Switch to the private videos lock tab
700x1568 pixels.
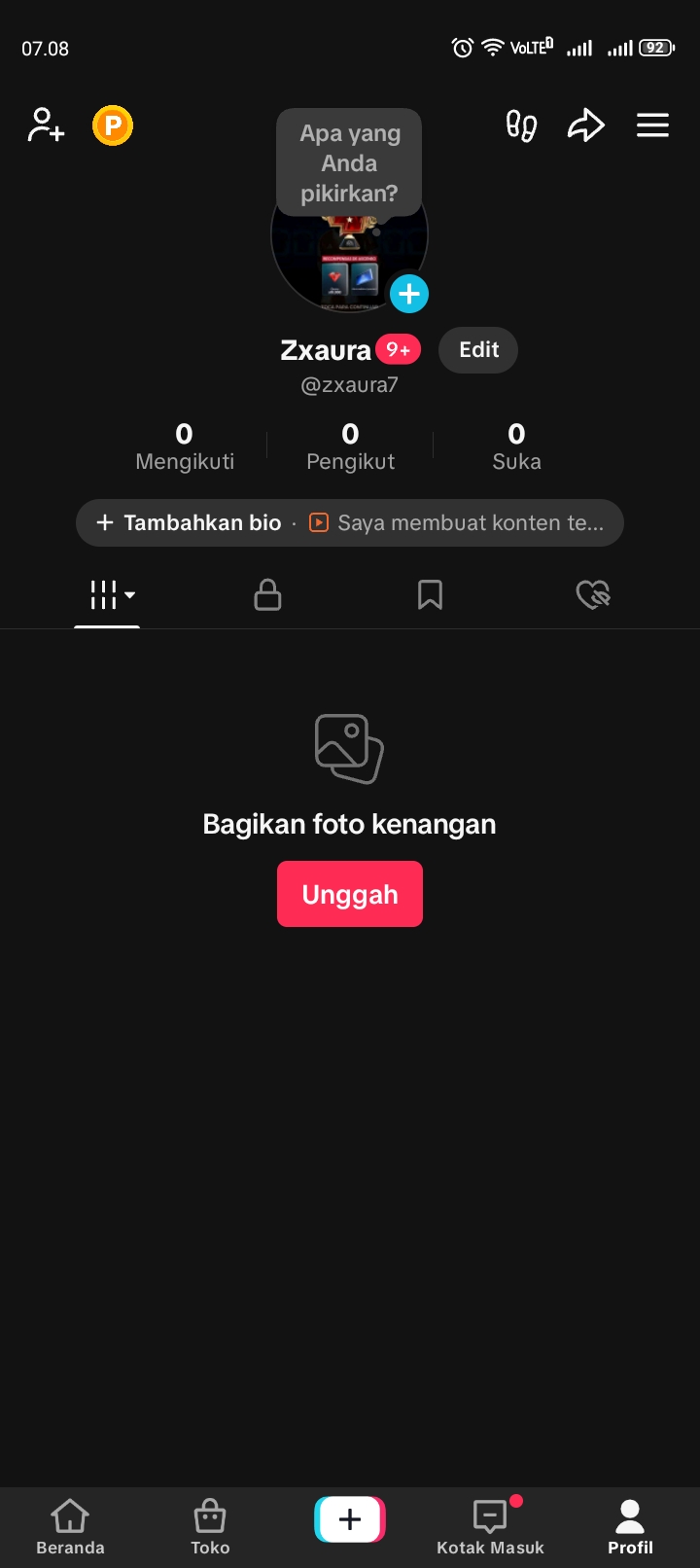pos(267,594)
